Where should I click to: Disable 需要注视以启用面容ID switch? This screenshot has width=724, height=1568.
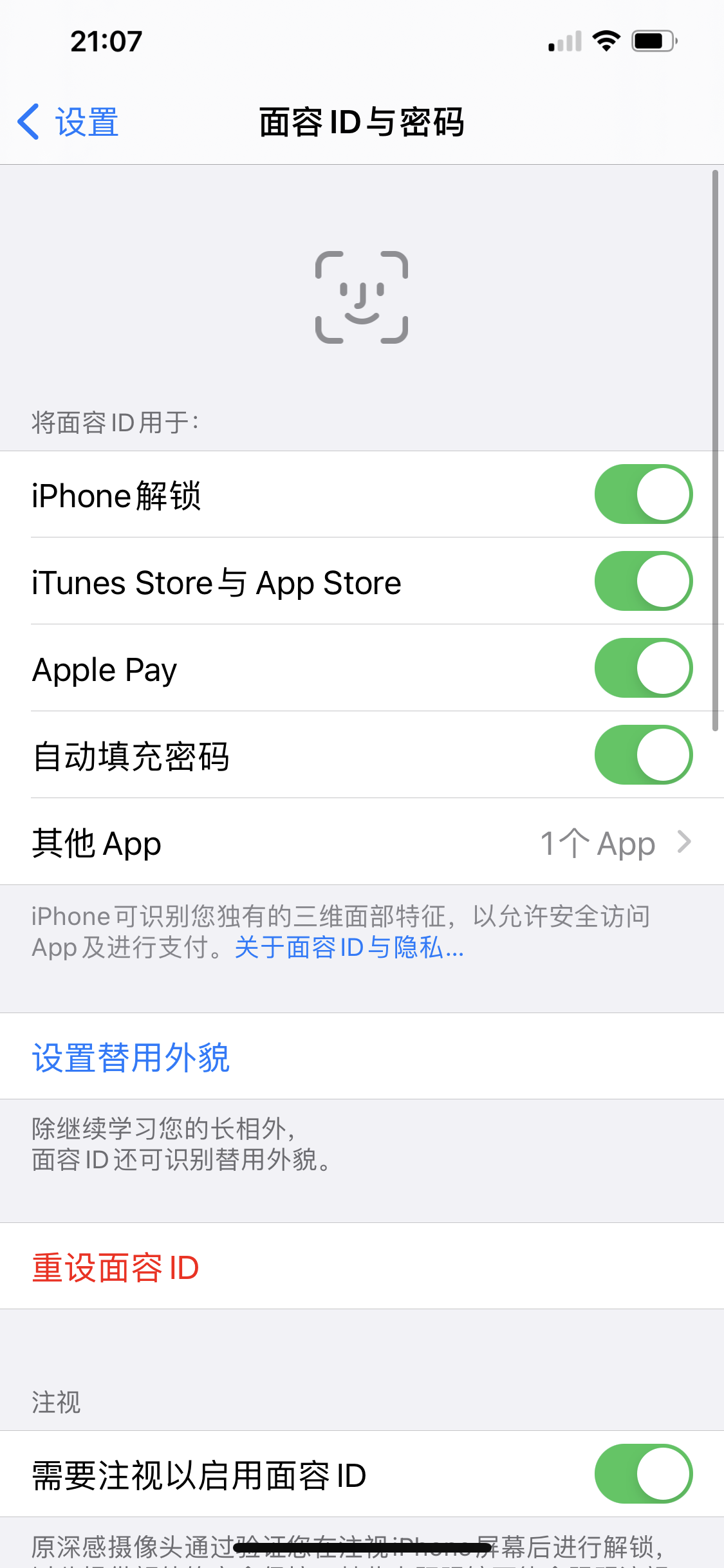click(x=643, y=1474)
